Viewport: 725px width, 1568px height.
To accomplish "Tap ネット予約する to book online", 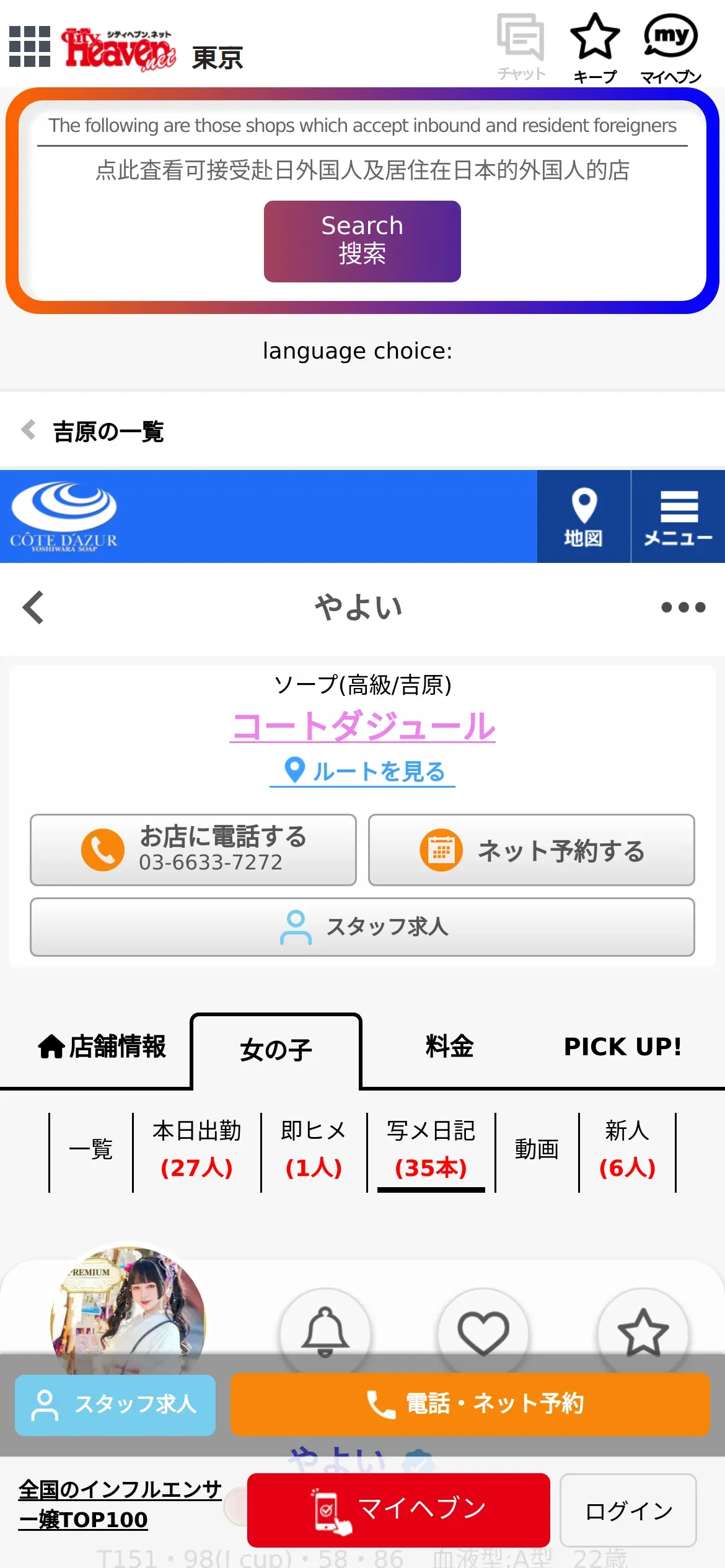I will [531, 850].
